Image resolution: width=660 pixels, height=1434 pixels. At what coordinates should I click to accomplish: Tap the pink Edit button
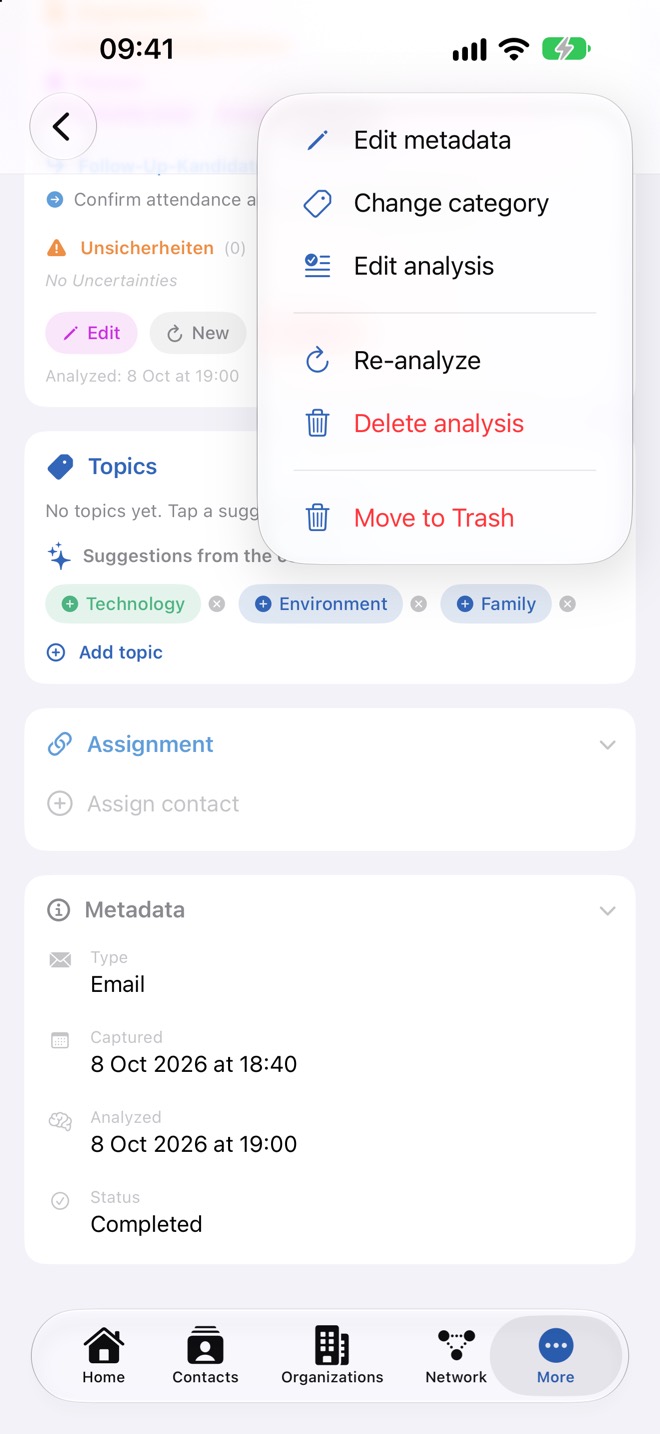(x=92, y=333)
